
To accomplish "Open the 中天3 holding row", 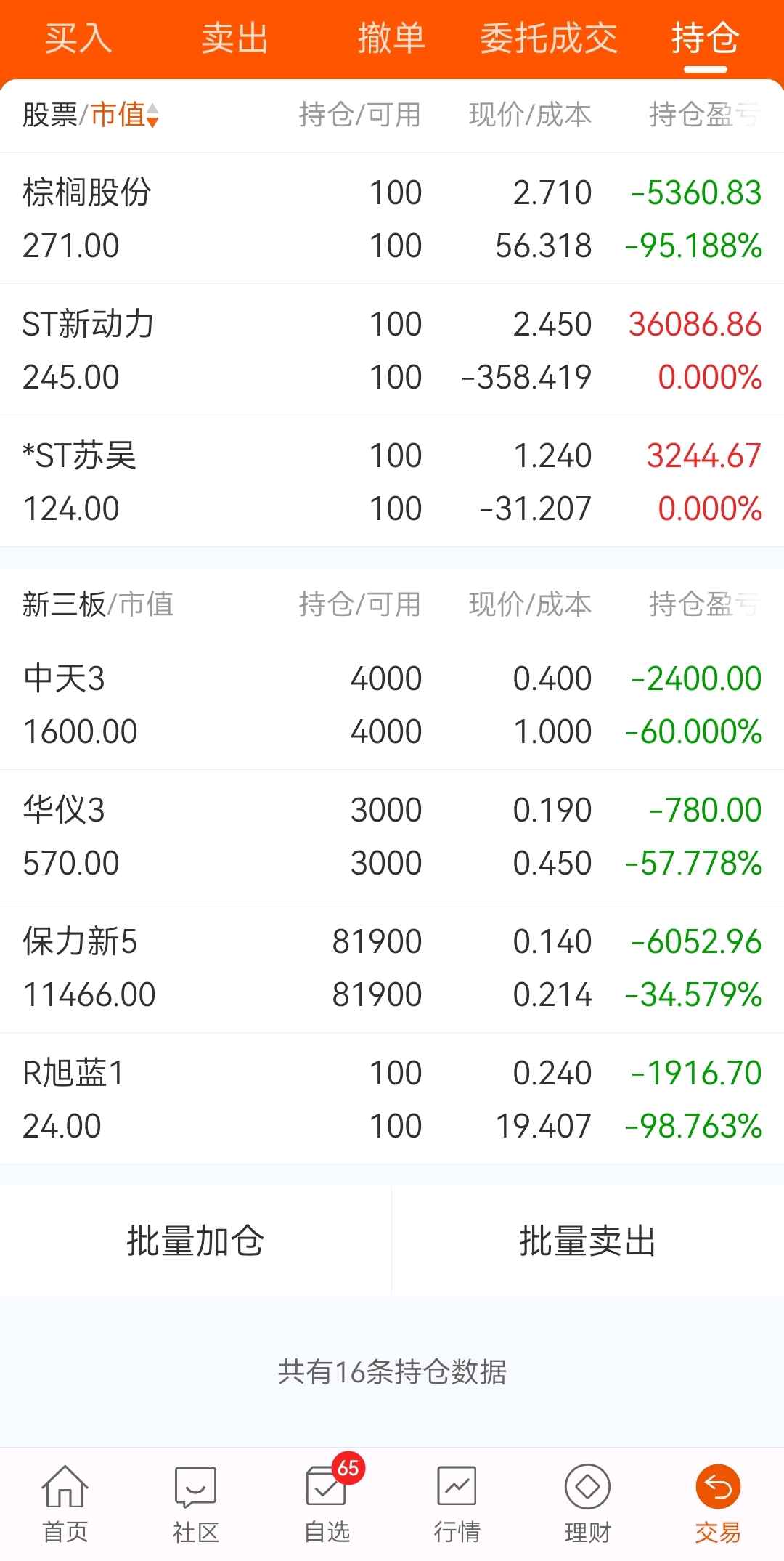I will pos(392,705).
